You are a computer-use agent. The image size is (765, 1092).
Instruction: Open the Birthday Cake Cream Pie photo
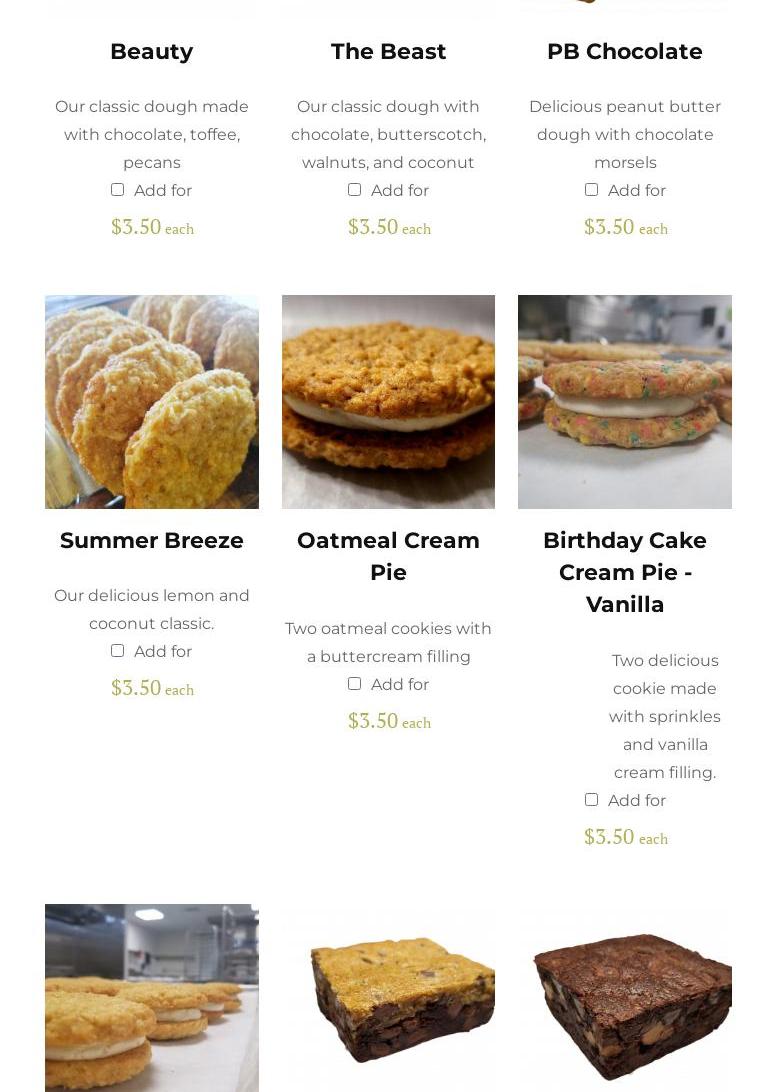point(625,402)
